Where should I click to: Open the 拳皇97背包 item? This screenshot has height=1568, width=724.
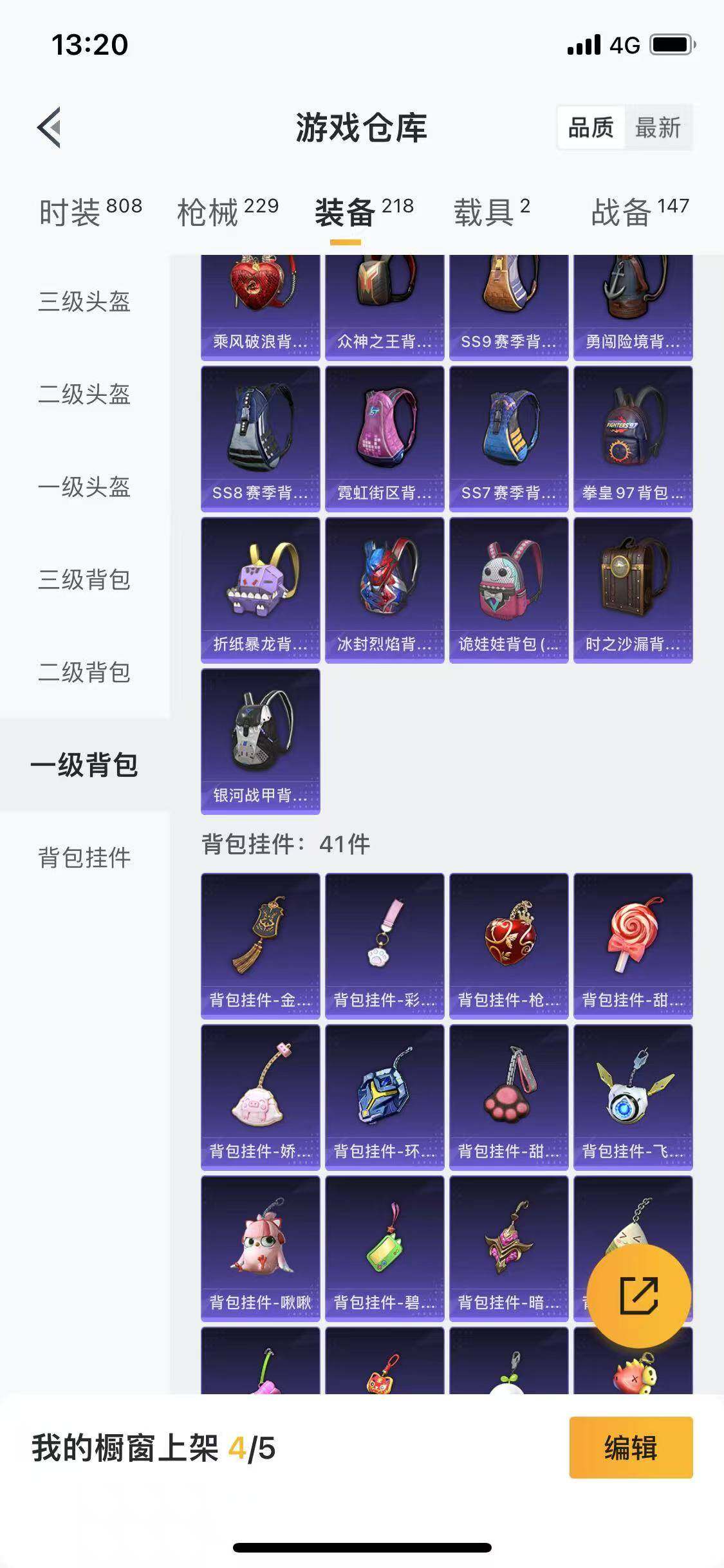631,438
